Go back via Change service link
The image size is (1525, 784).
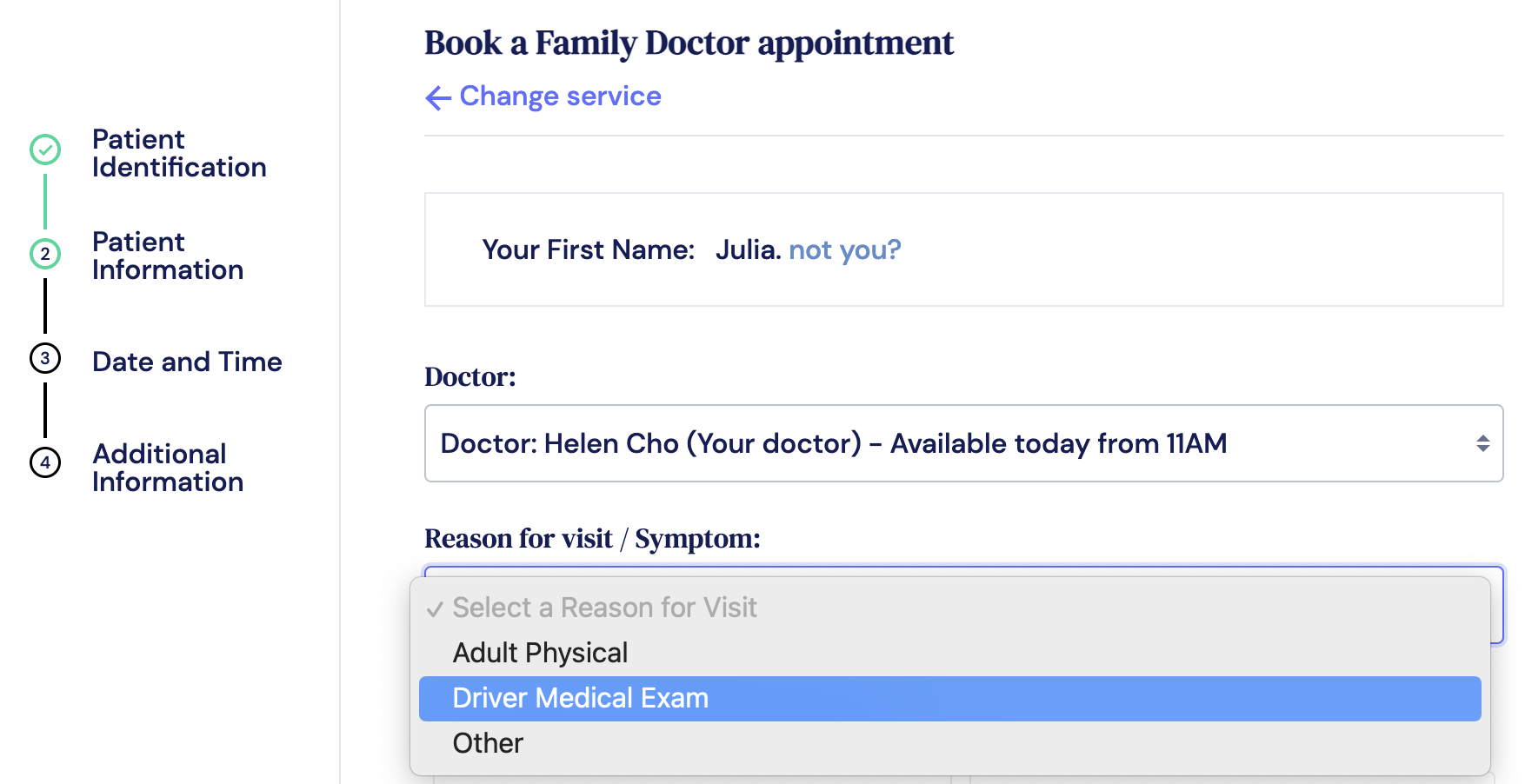coord(543,96)
